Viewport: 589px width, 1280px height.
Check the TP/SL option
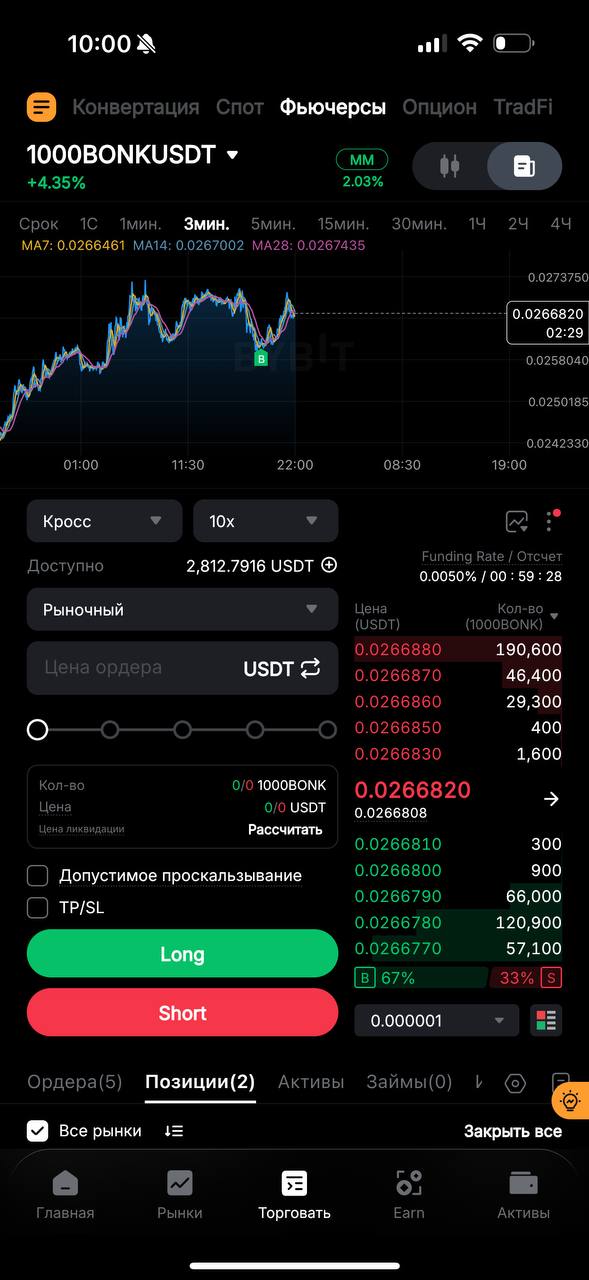click(x=37, y=908)
